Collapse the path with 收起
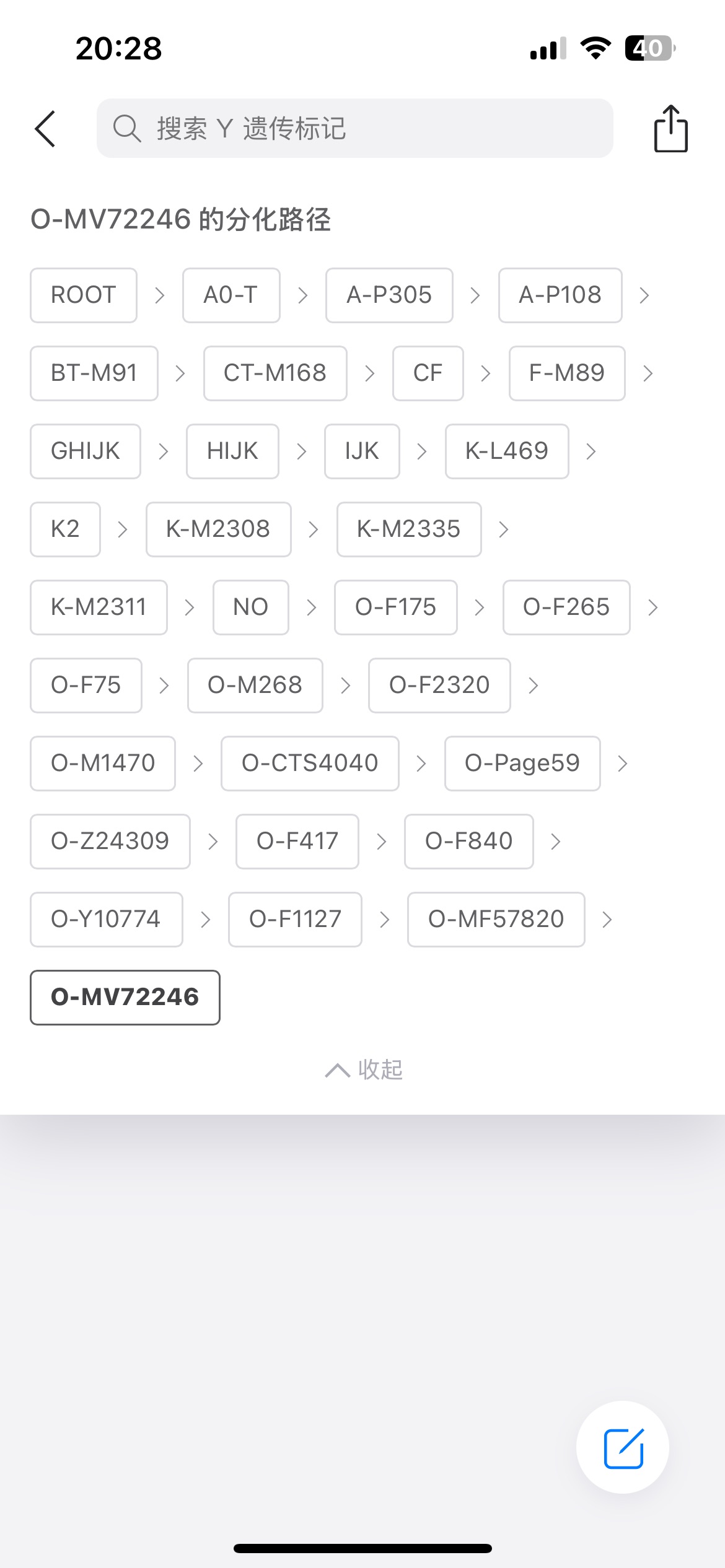Image resolution: width=725 pixels, height=1568 pixels. pos(364,1069)
